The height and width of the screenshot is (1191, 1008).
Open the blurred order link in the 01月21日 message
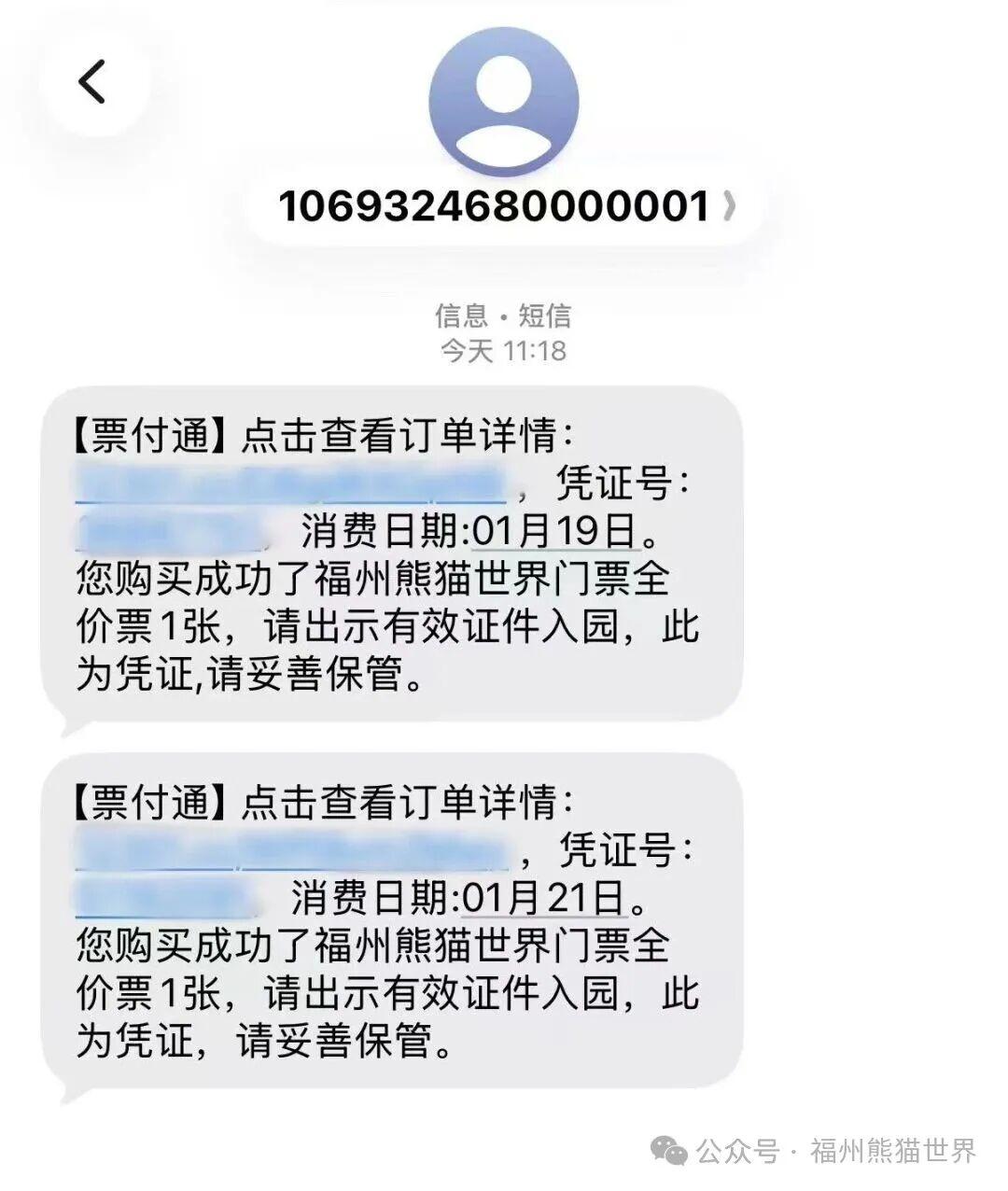coord(292,850)
